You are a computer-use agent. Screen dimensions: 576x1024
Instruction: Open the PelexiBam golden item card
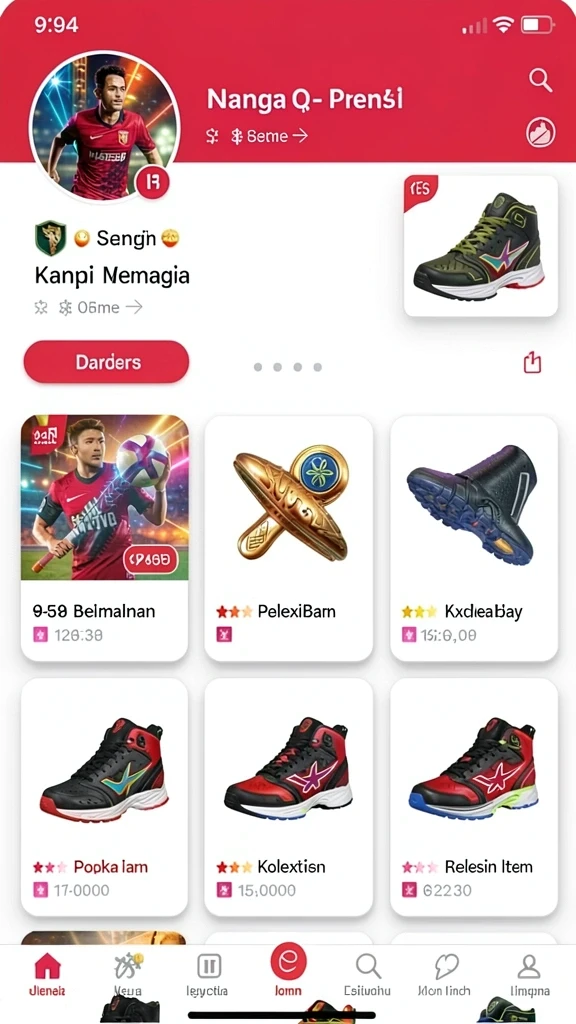[289, 538]
